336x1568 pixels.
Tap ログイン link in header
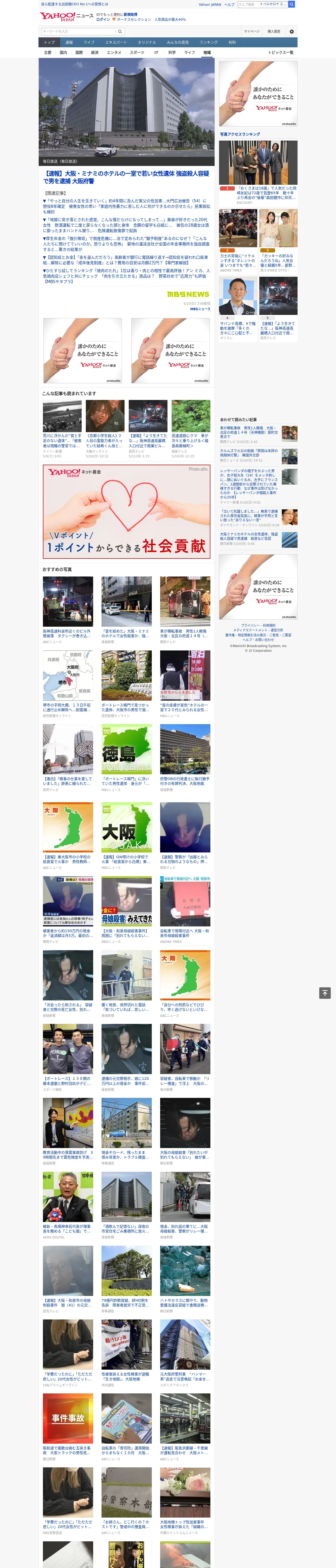pyautogui.click(x=103, y=20)
